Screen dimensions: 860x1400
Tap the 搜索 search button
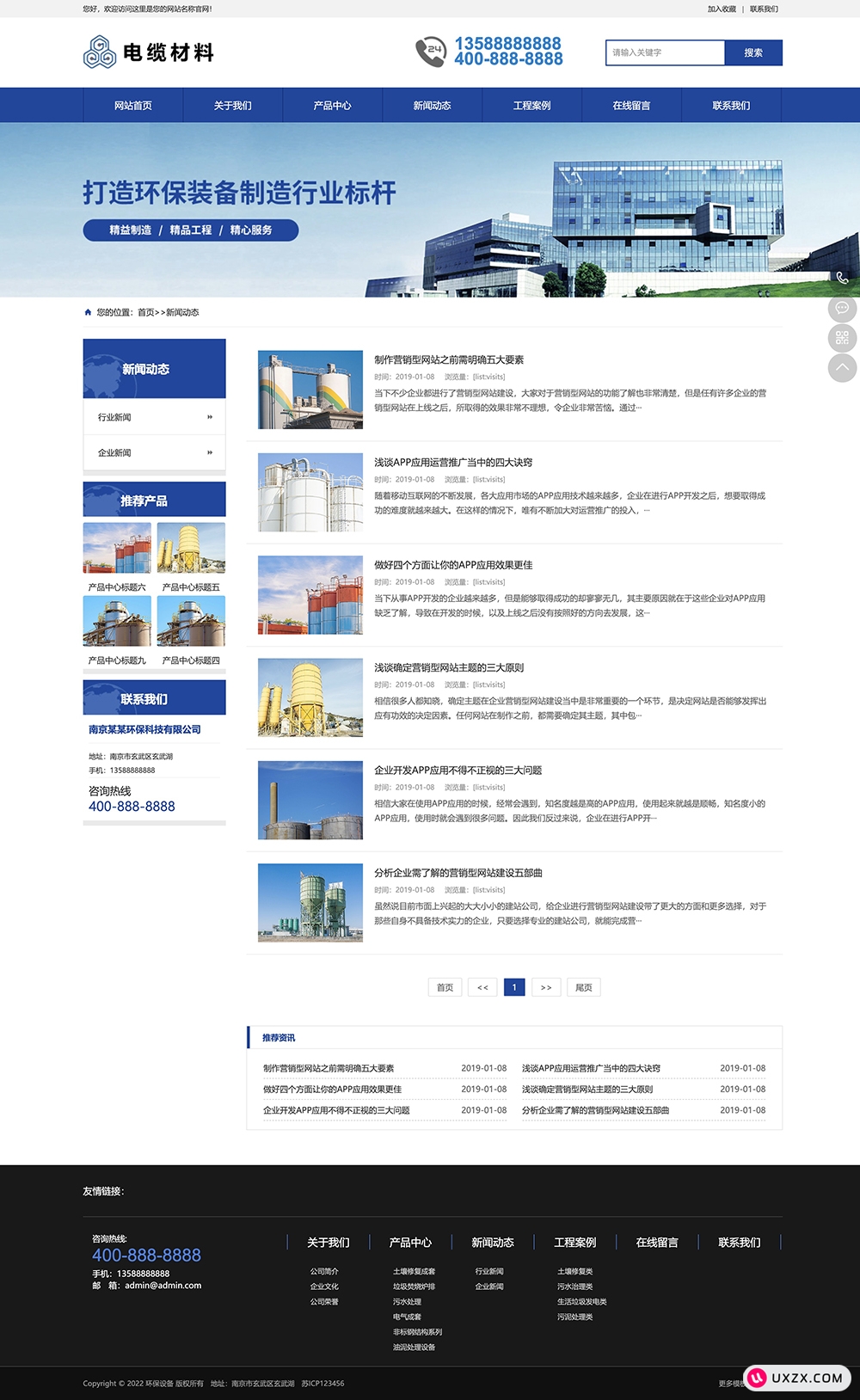pyautogui.click(x=753, y=52)
